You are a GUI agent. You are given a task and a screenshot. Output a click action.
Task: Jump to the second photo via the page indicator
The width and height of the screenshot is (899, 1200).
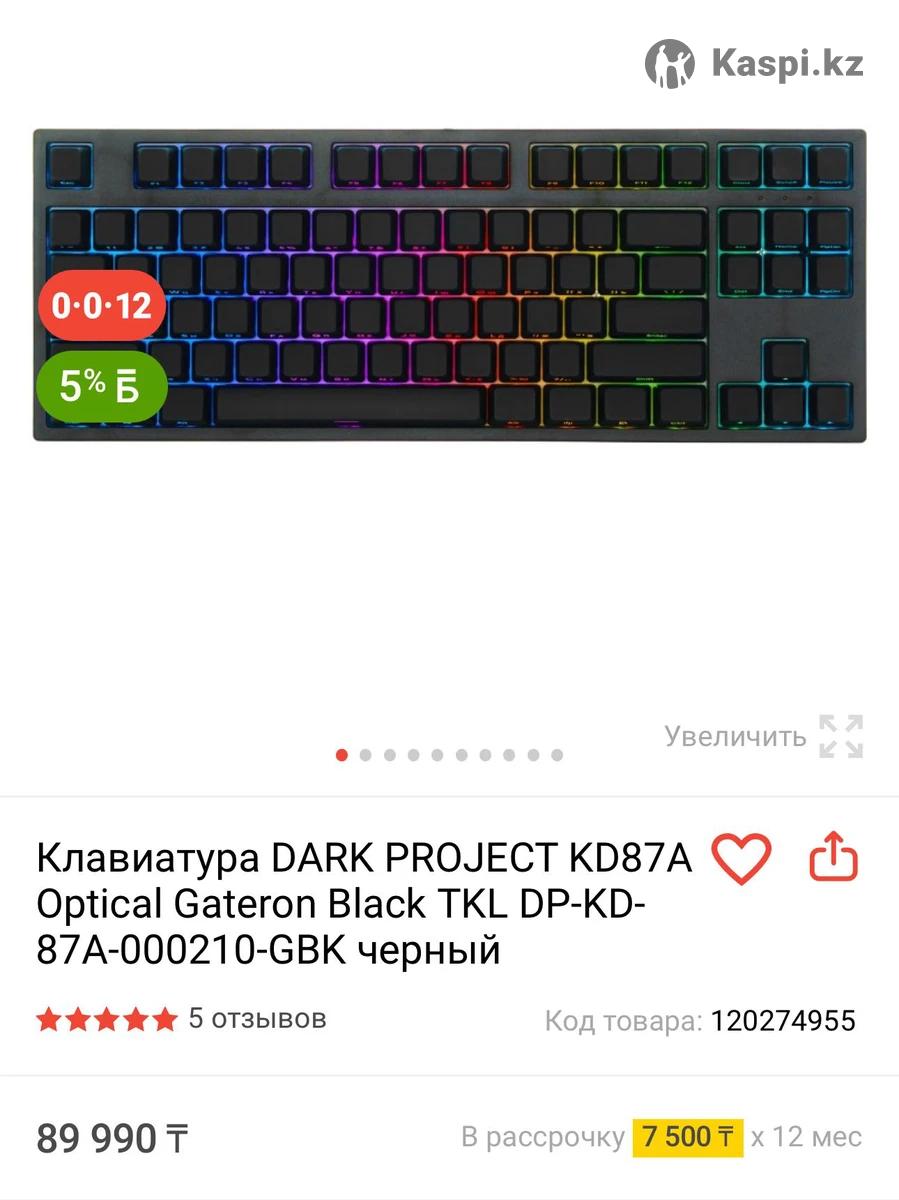pos(365,755)
